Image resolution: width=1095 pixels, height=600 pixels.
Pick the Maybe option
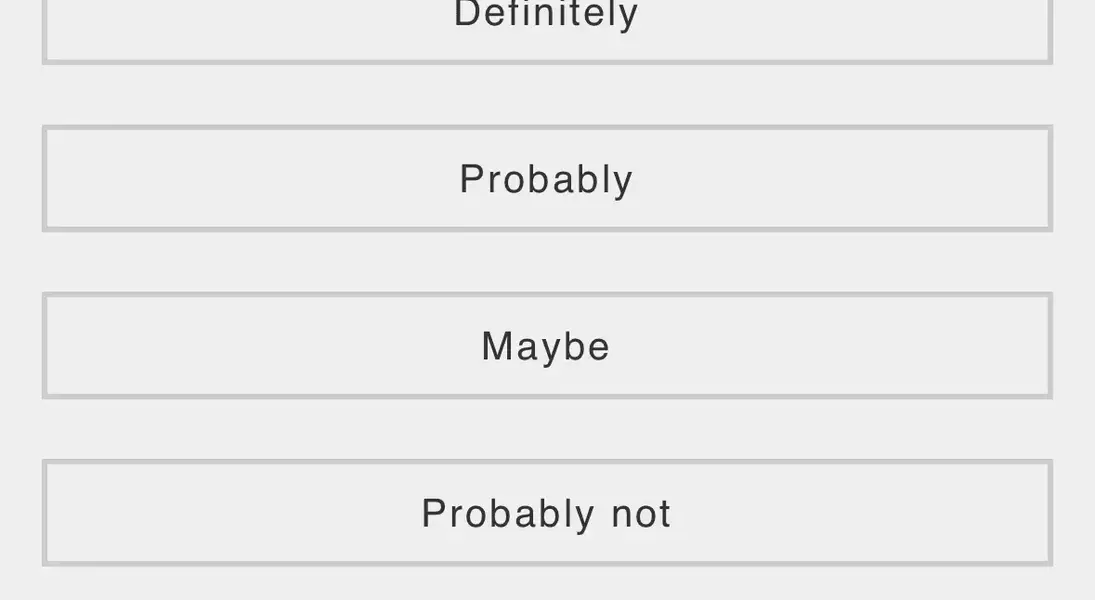[546, 346]
